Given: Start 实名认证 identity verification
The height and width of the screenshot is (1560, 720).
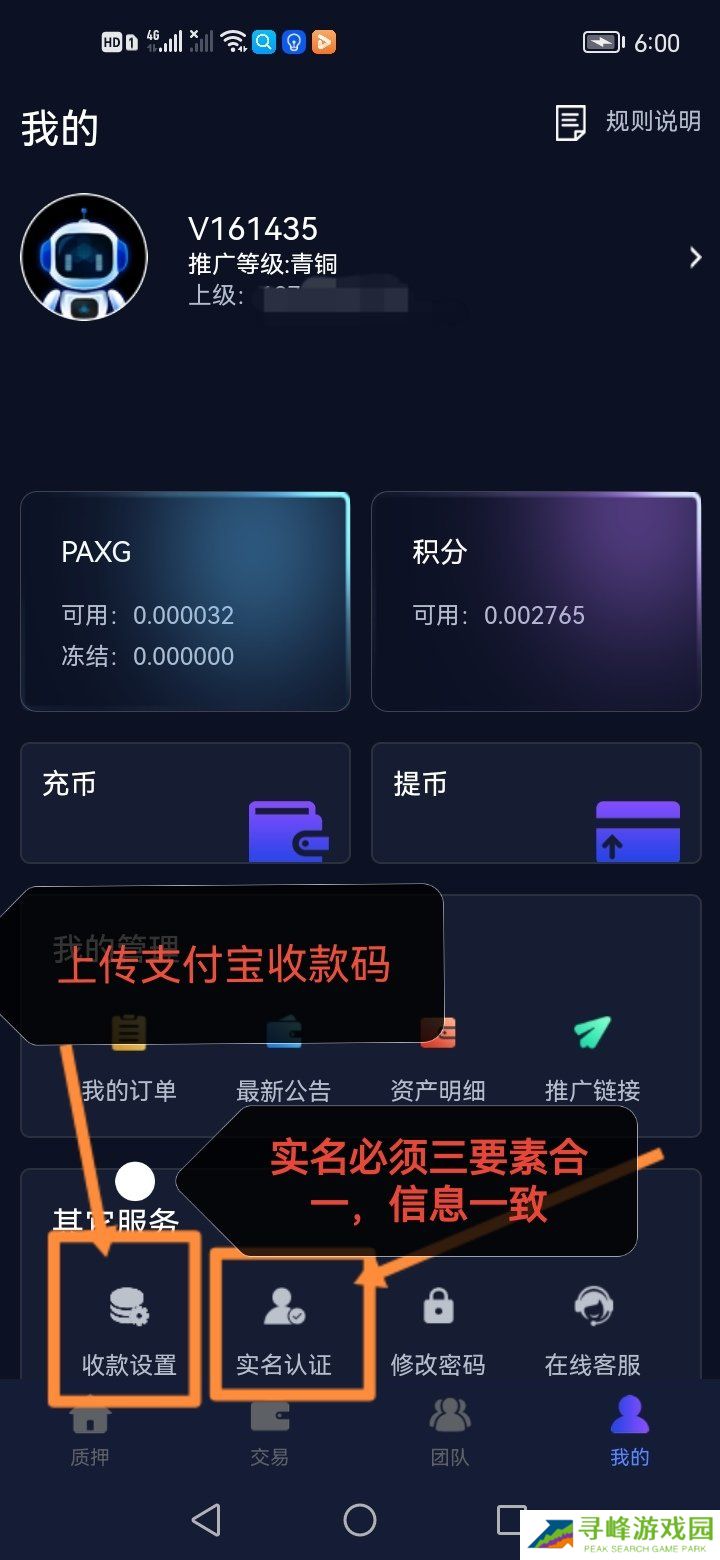Looking at the screenshot, I should tap(283, 1320).
